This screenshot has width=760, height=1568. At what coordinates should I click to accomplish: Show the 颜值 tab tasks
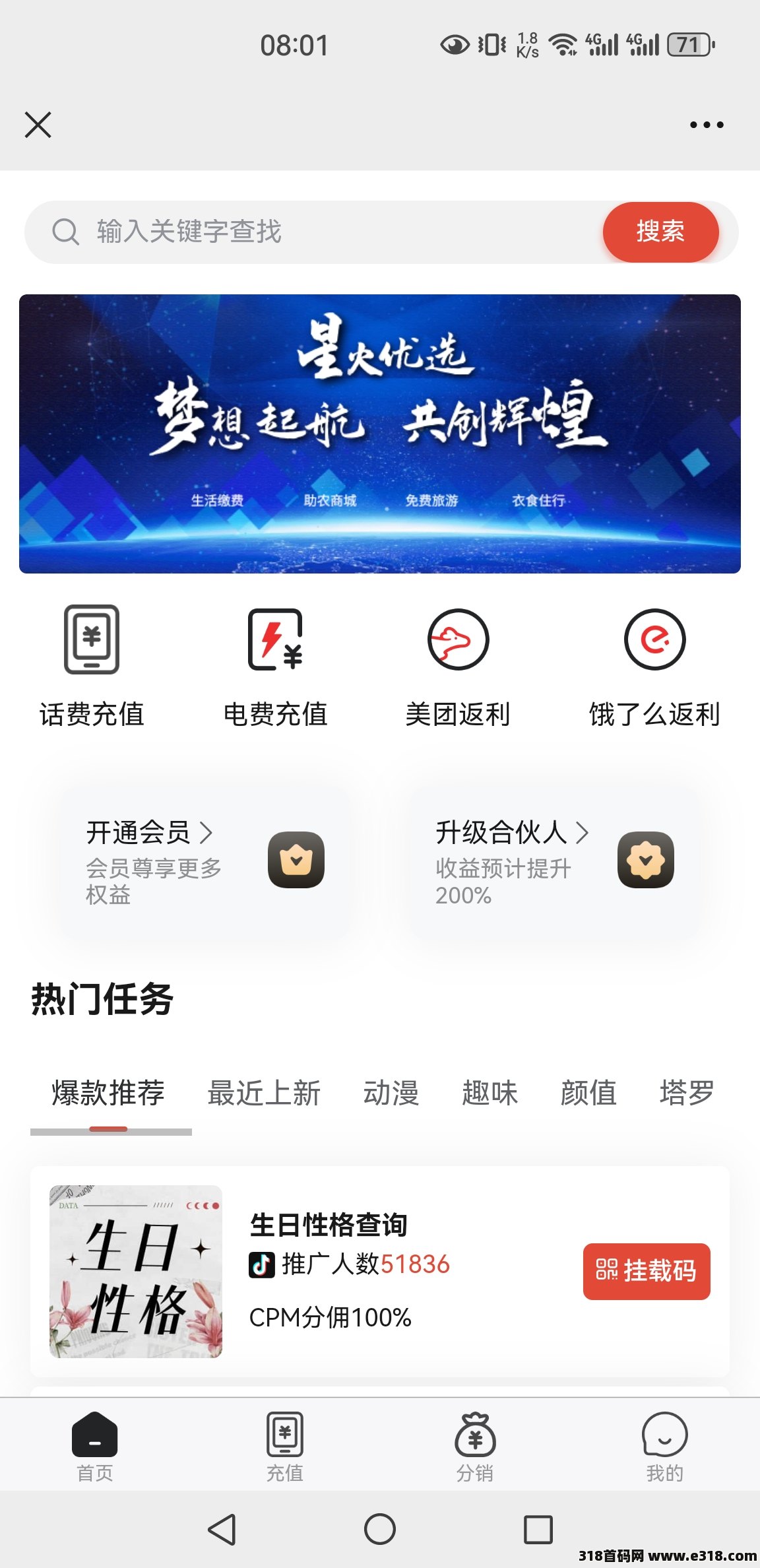pyautogui.click(x=588, y=1093)
